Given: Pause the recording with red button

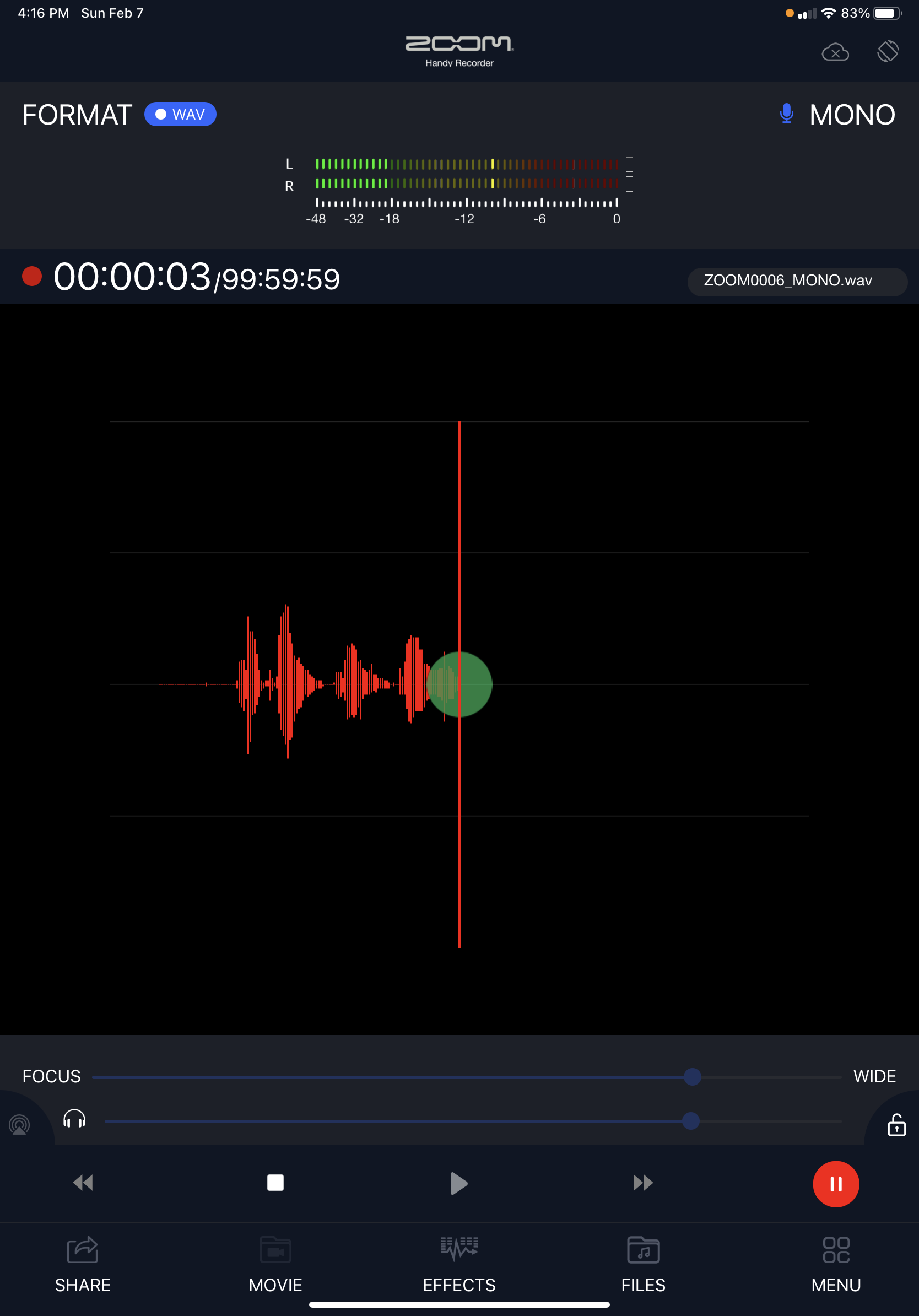Looking at the screenshot, I should point(836,1183).
